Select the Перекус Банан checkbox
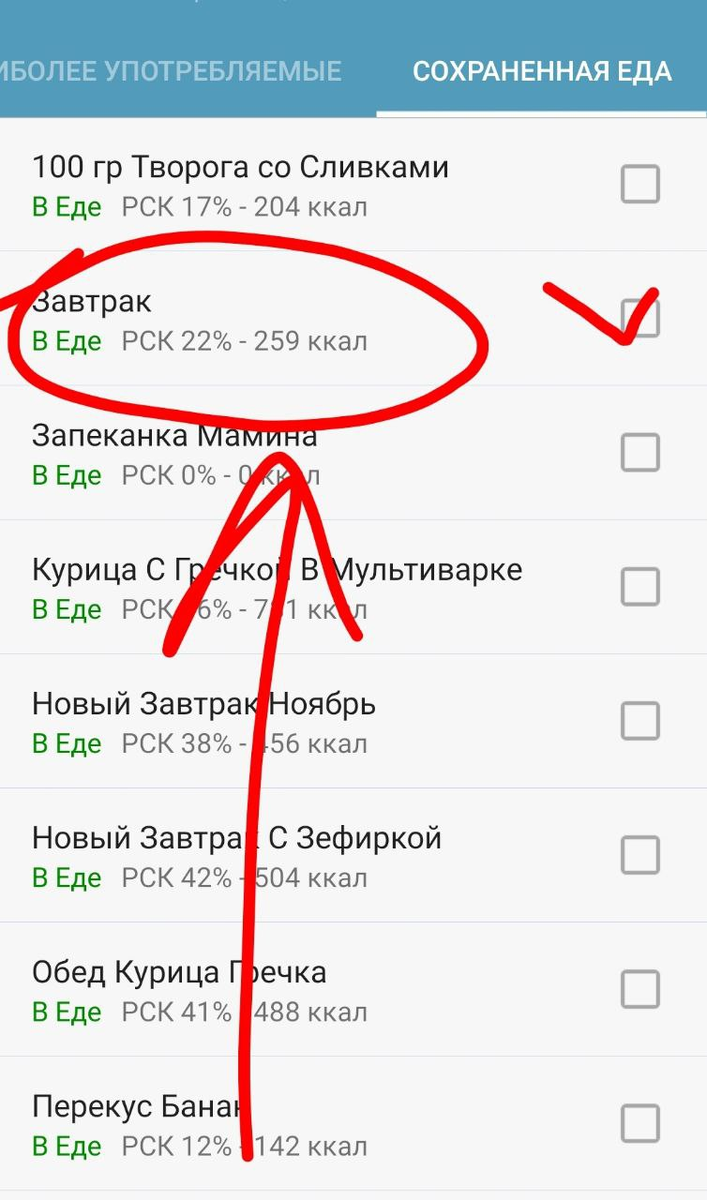Image resolution: width=707 pixels, height=1200 pixels. point(640,1123)
